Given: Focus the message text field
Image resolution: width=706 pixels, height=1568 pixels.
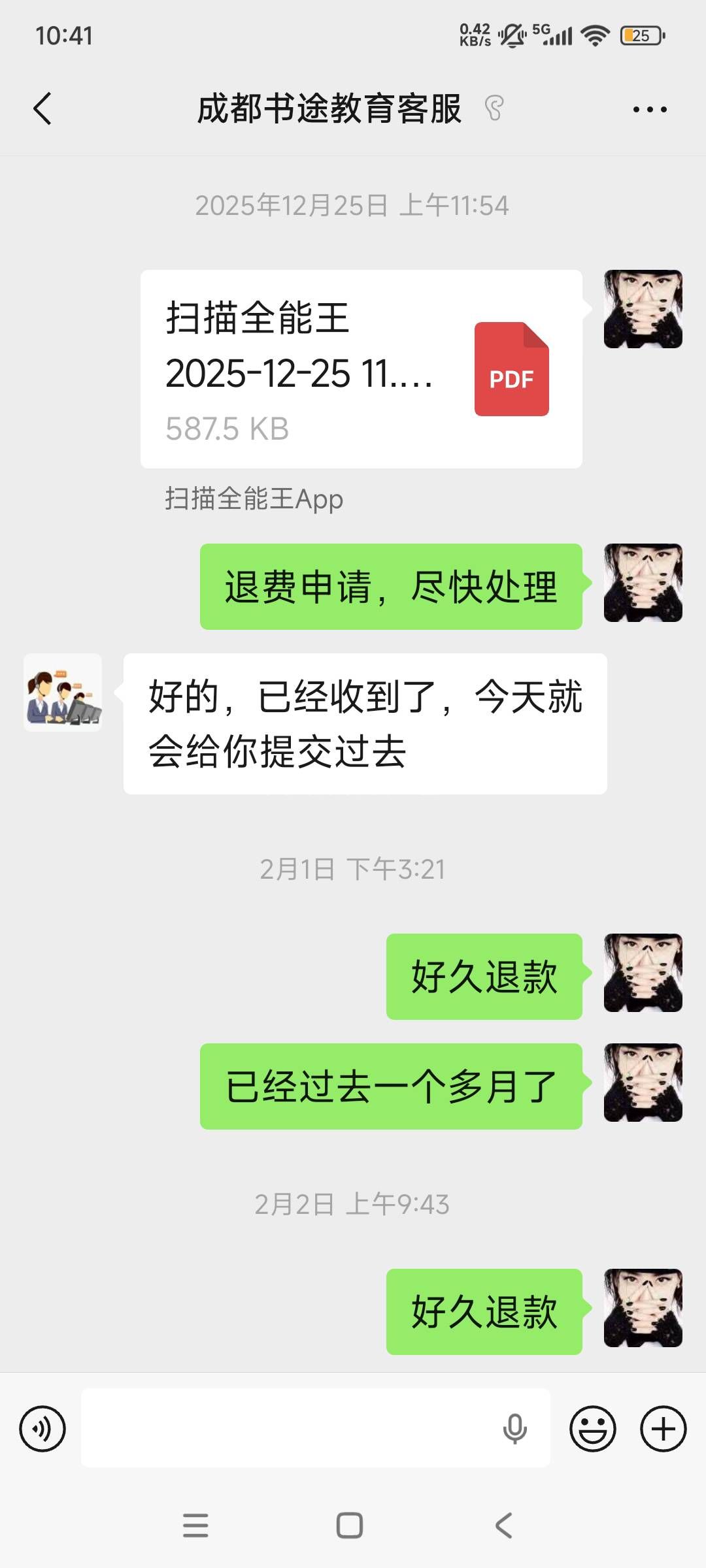Looking at the screenshot, I should pyautogui.click(x=288, y=1429).
